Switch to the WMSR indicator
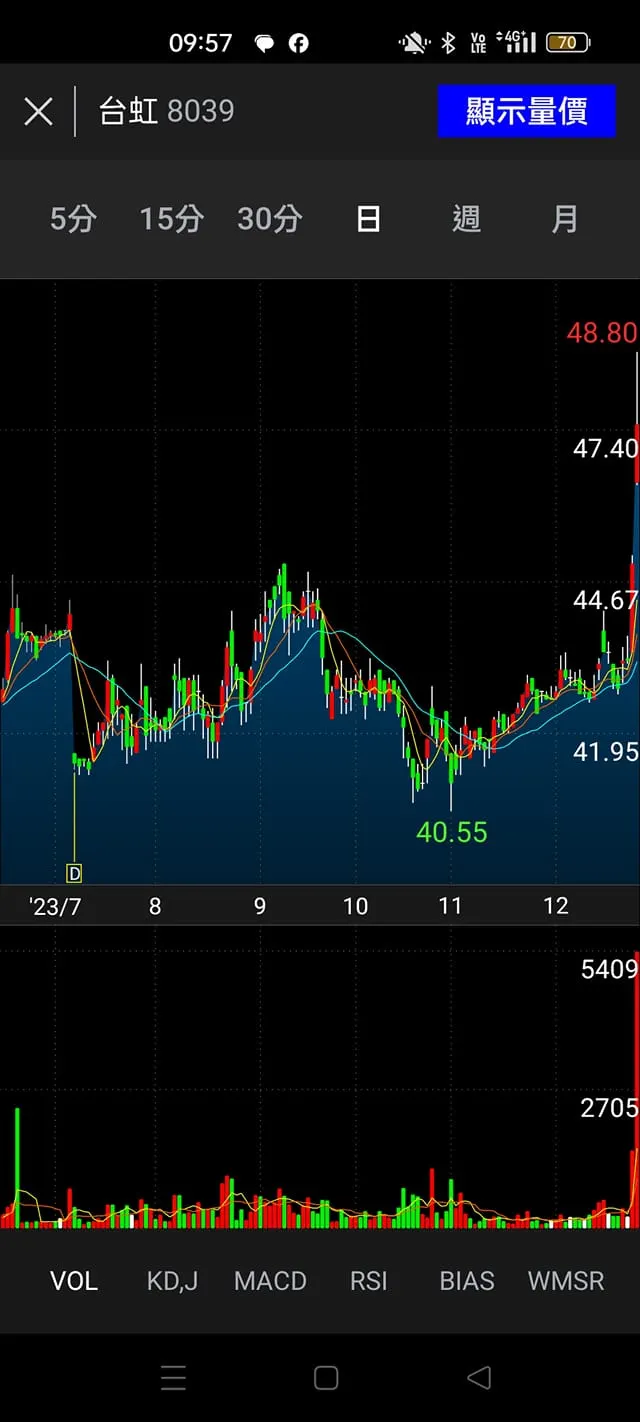Viewport: 640px width, 1422px height. 566,1281
